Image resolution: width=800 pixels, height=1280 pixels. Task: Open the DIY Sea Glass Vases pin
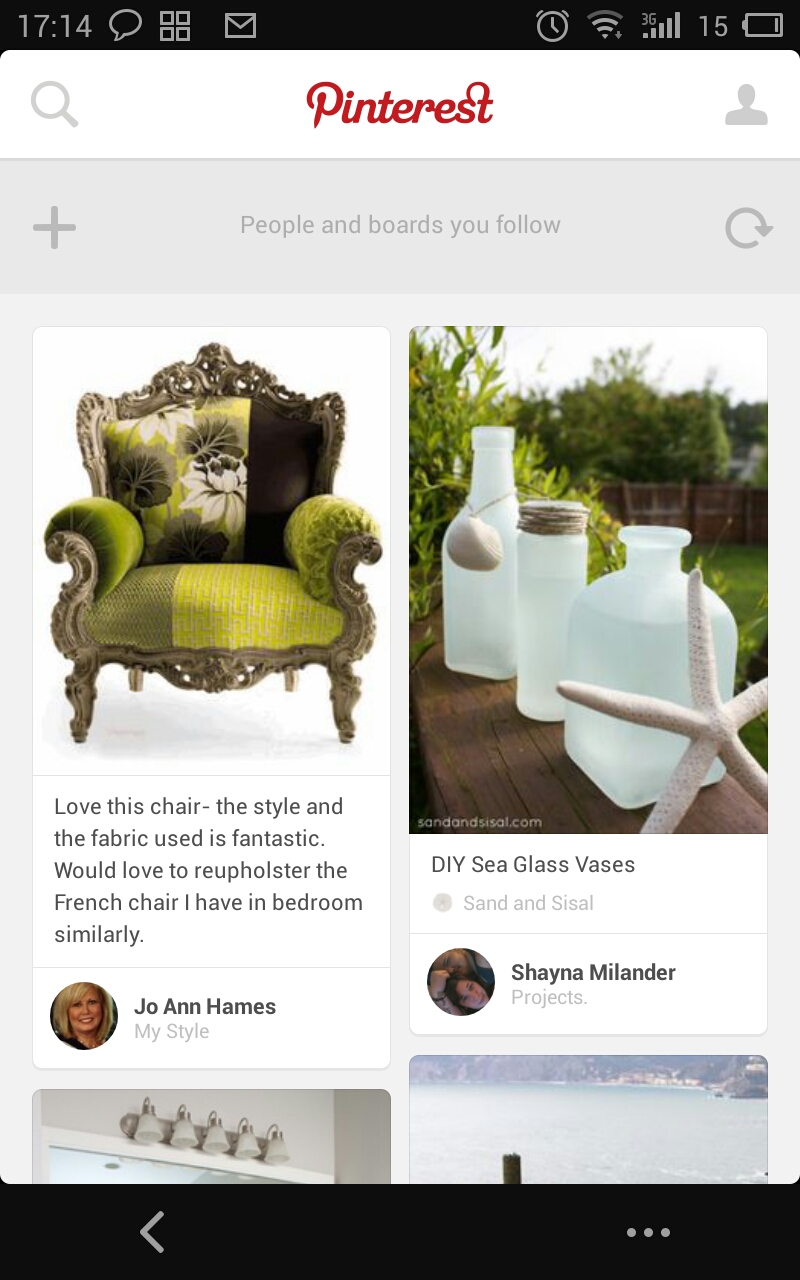tap(588, 580)
